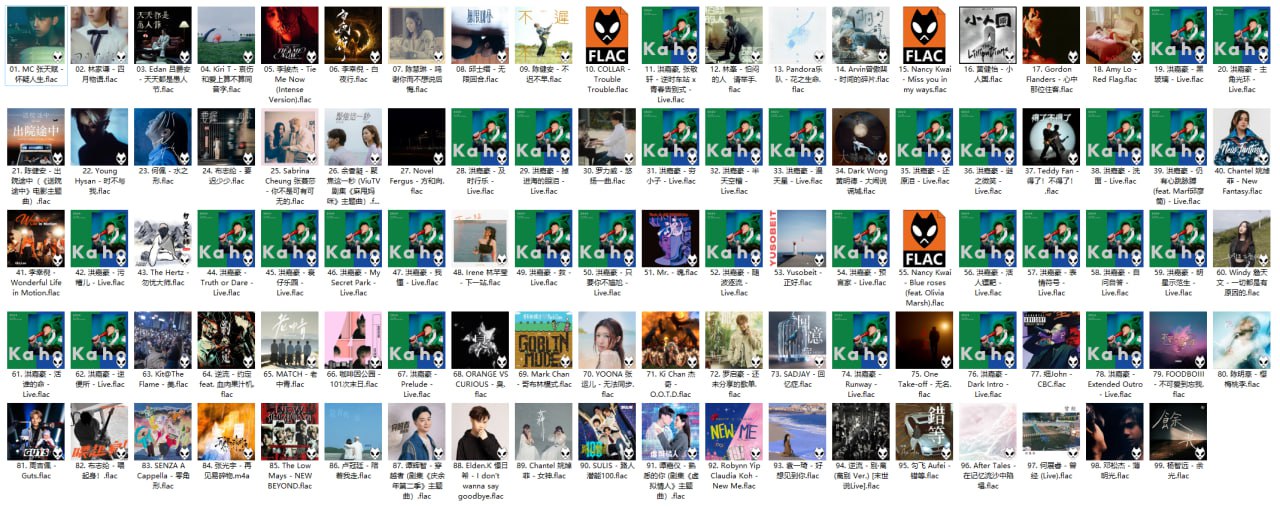Tap 92. Robynn Yip Claudia Koh - New Me
Screen dimensions: 1280x507
[x=734, y=432]
